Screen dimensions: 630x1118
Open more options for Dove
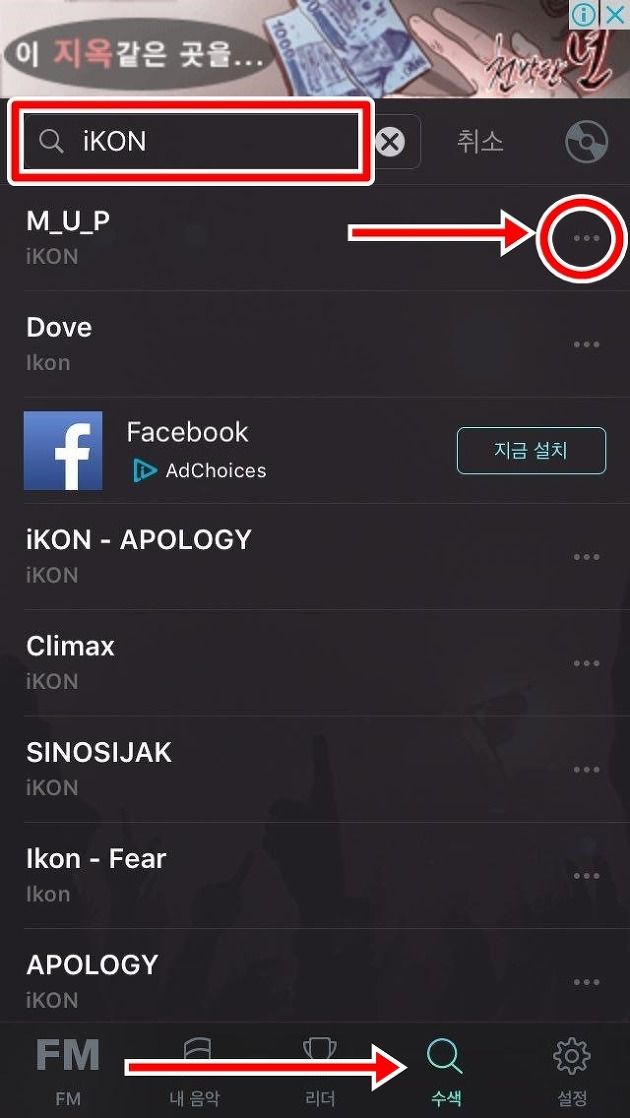tap(586, 344)
